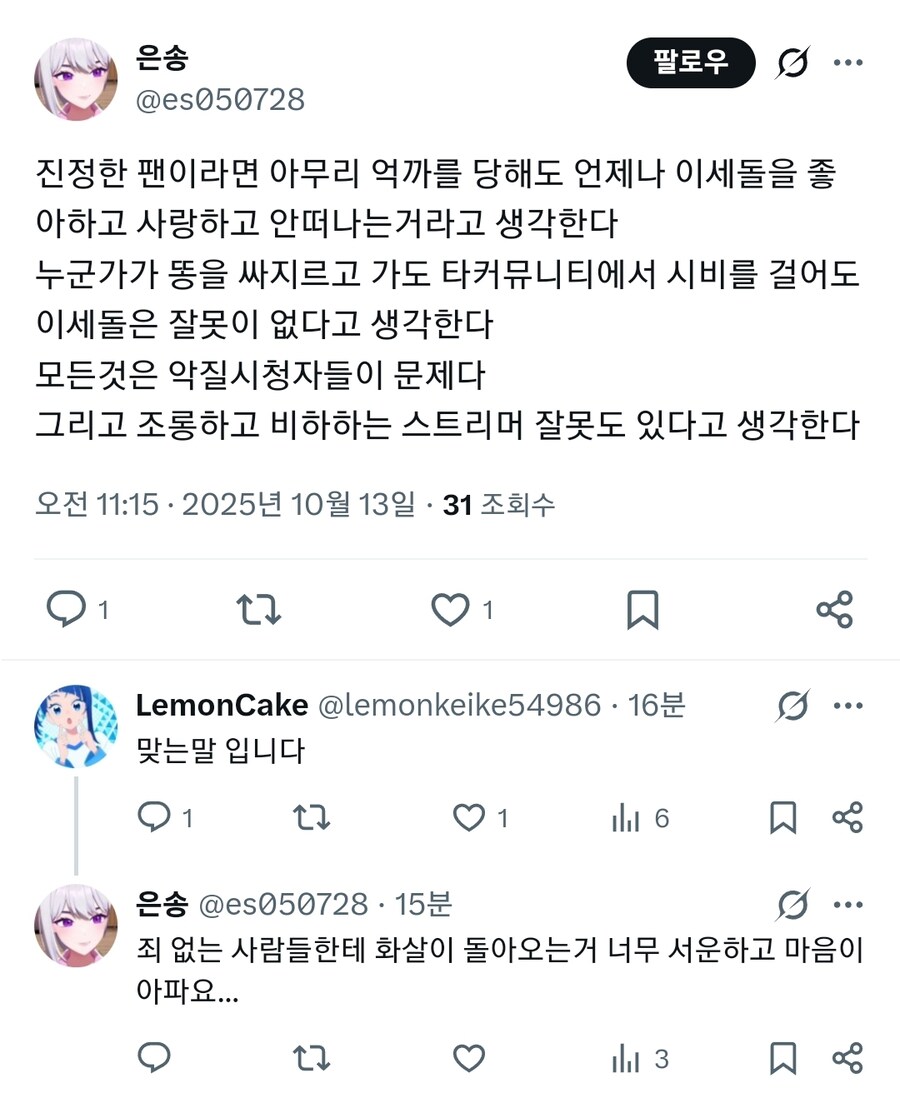Viewport: 900px width, 1098px height.
Task: Open LemonCake's profile picture
Action: [x=75, y=726]
